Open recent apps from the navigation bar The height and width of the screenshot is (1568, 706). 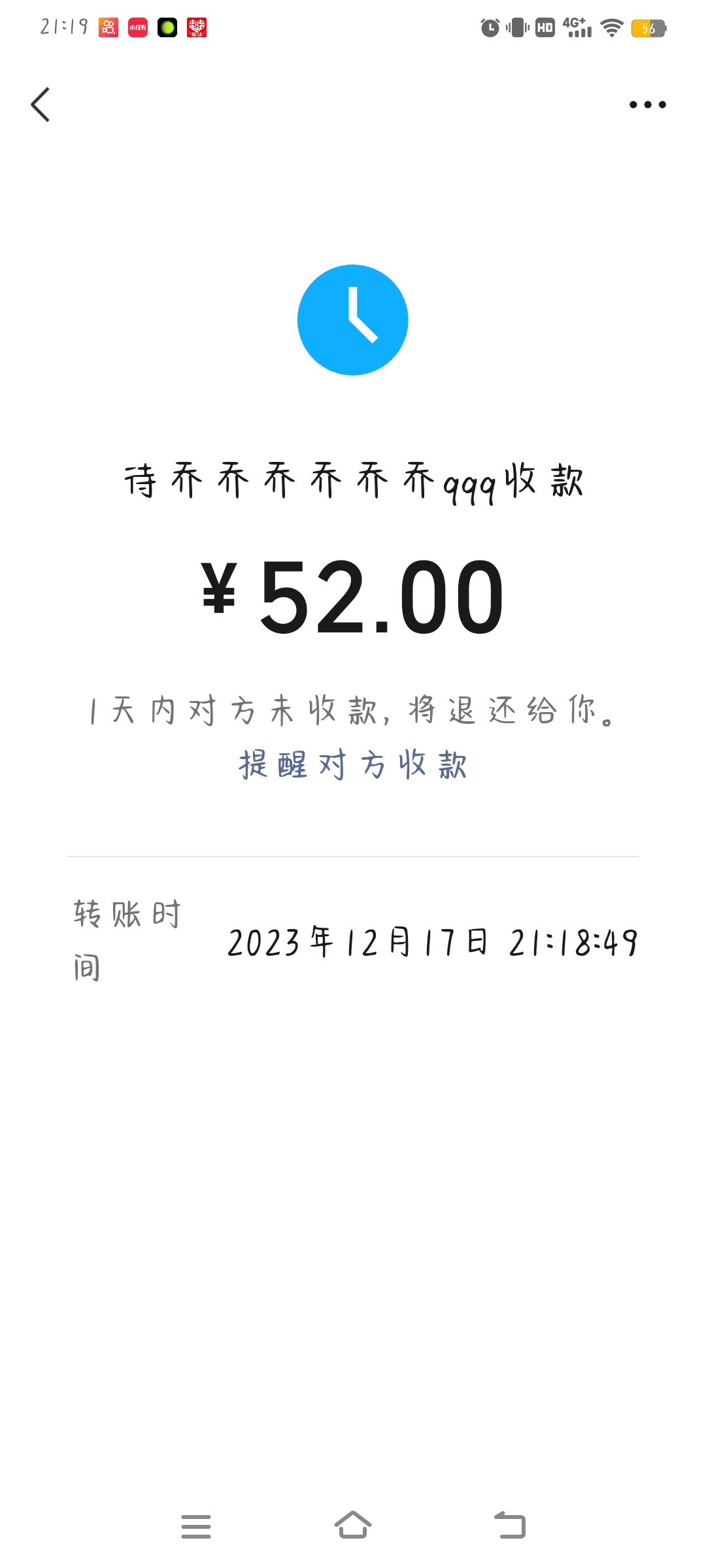coord(196,1526)
